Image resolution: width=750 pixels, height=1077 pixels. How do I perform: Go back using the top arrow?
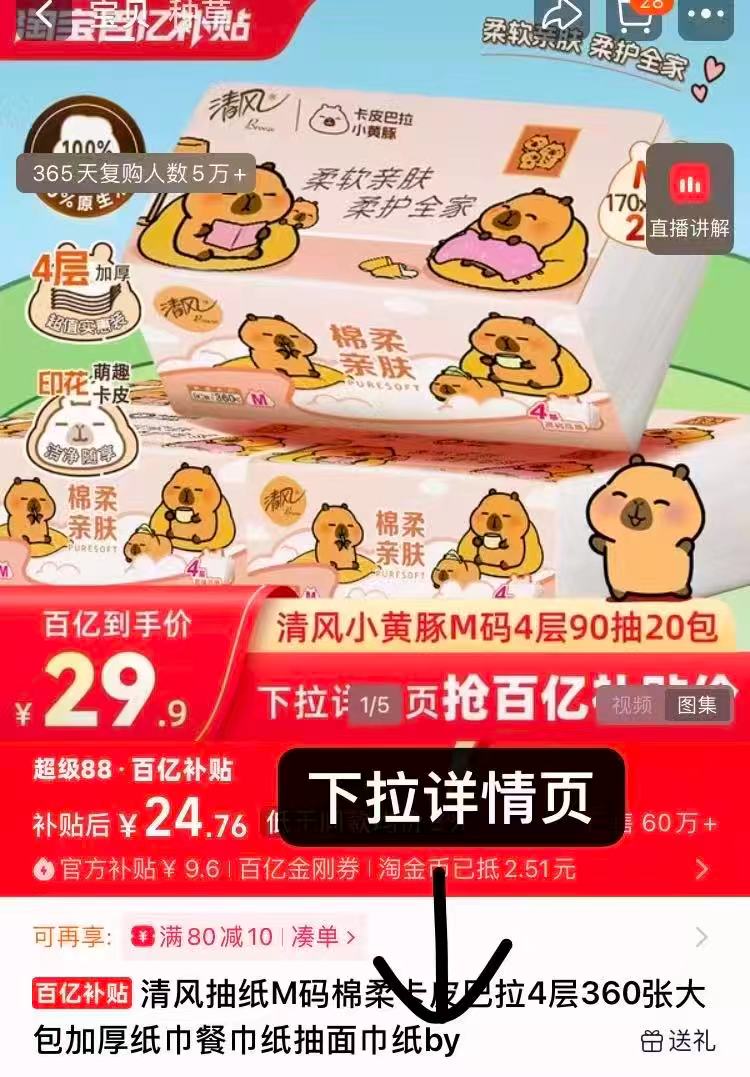45,14
